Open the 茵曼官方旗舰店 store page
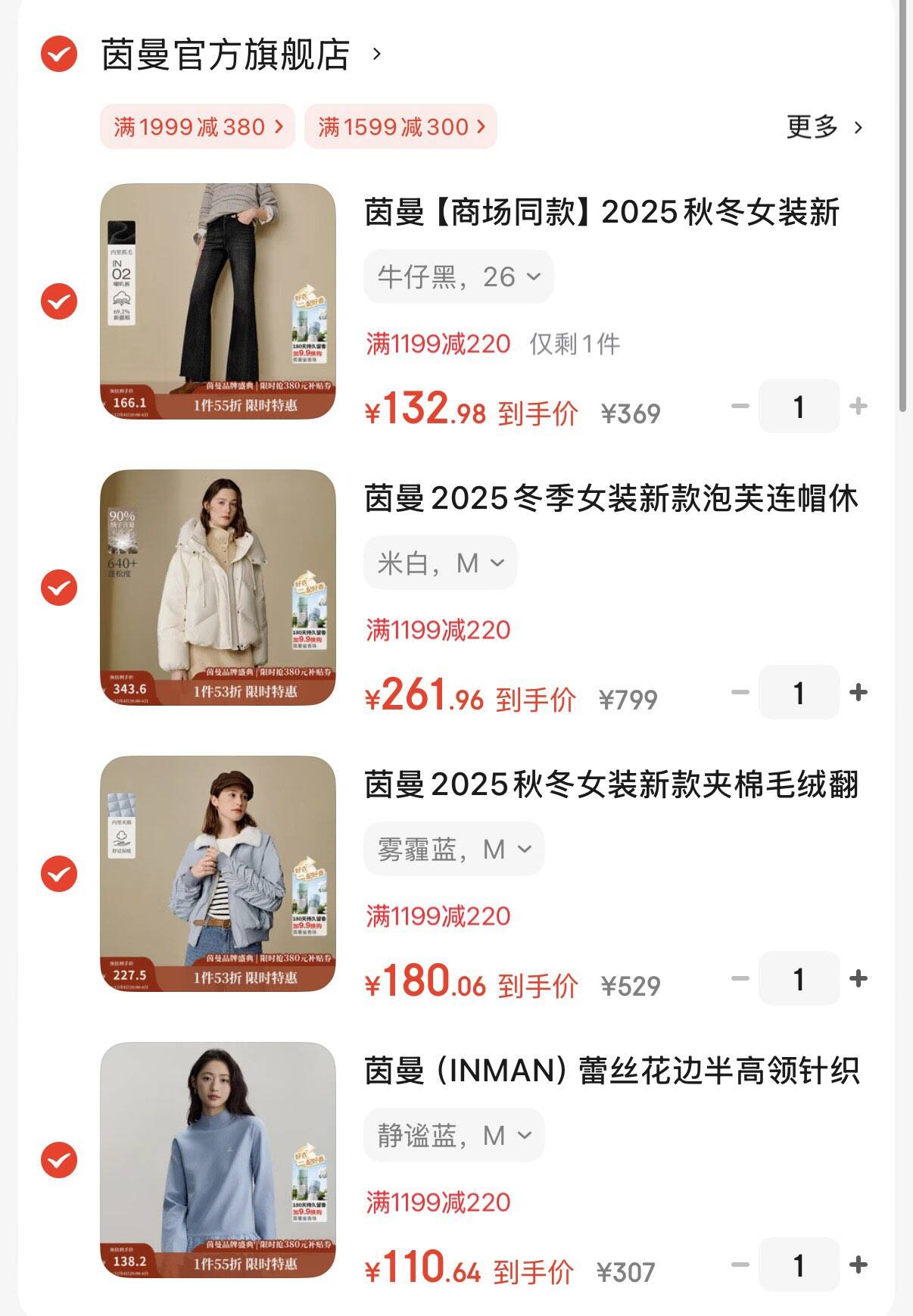The image size is (913, 1316). click(x=226, y=55)
